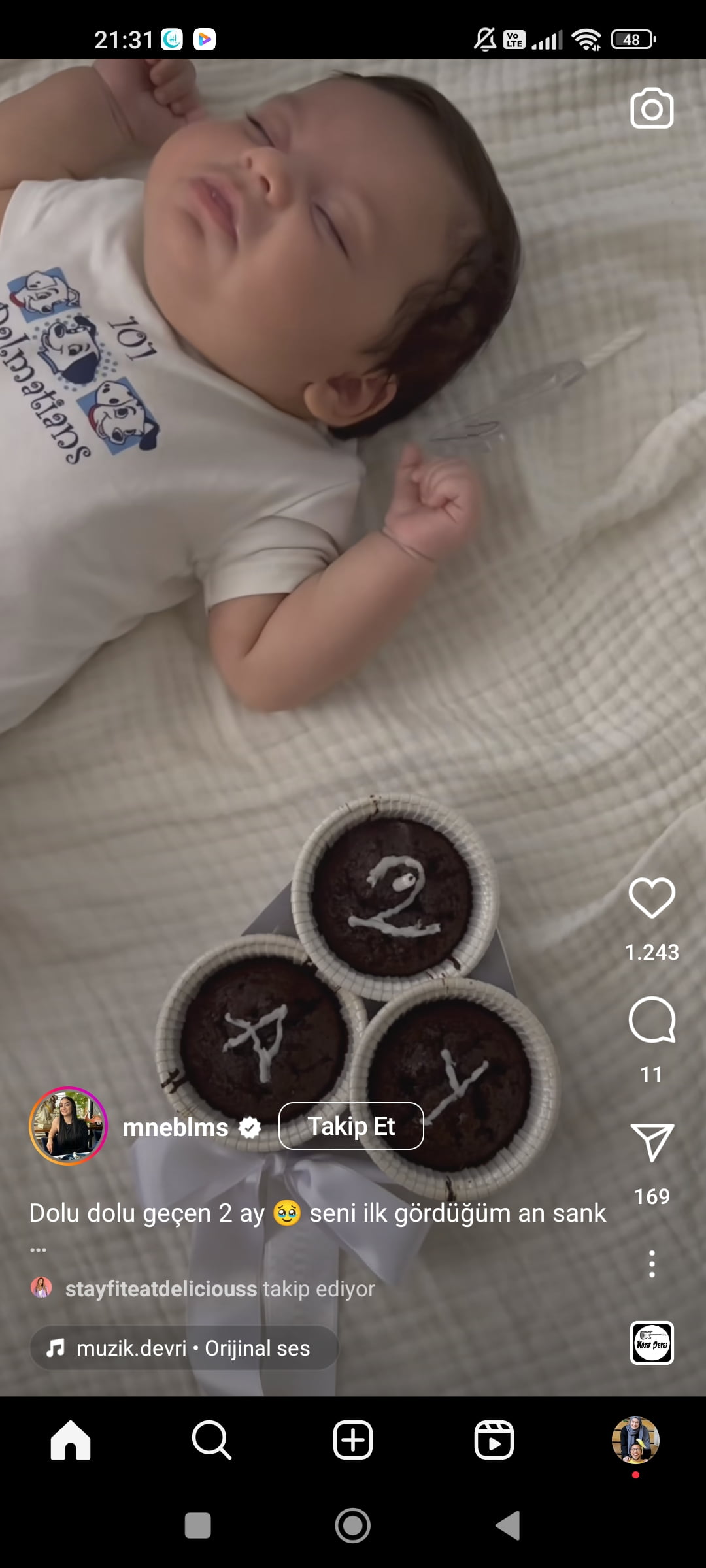Viewport: 706px width, 1568px height.
Task: Open your profile tab
Action: (635, 1440)
